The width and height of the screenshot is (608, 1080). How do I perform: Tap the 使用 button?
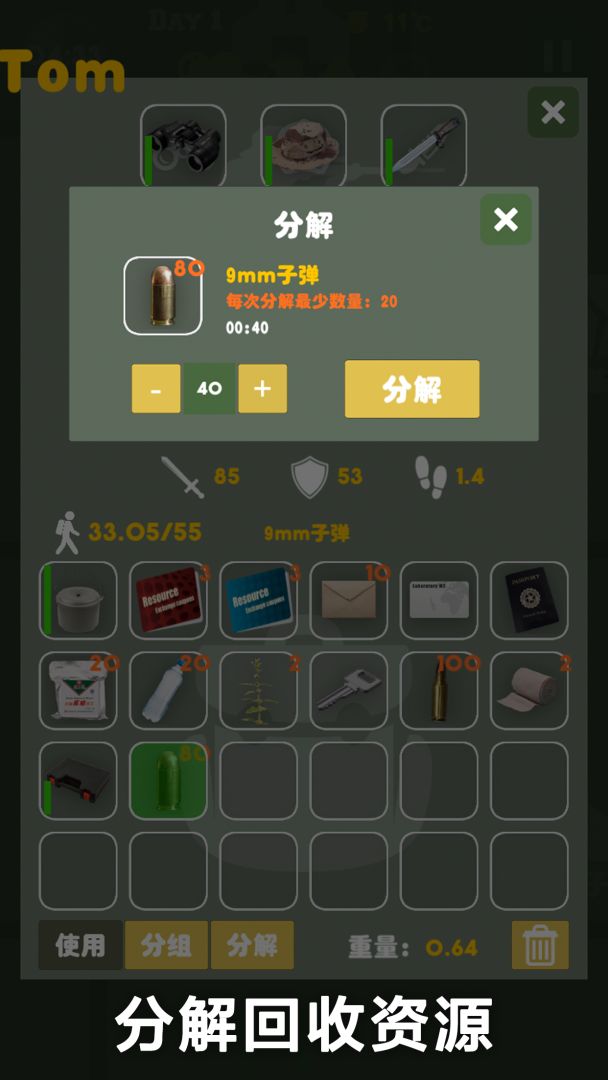[x=80, y=945]
